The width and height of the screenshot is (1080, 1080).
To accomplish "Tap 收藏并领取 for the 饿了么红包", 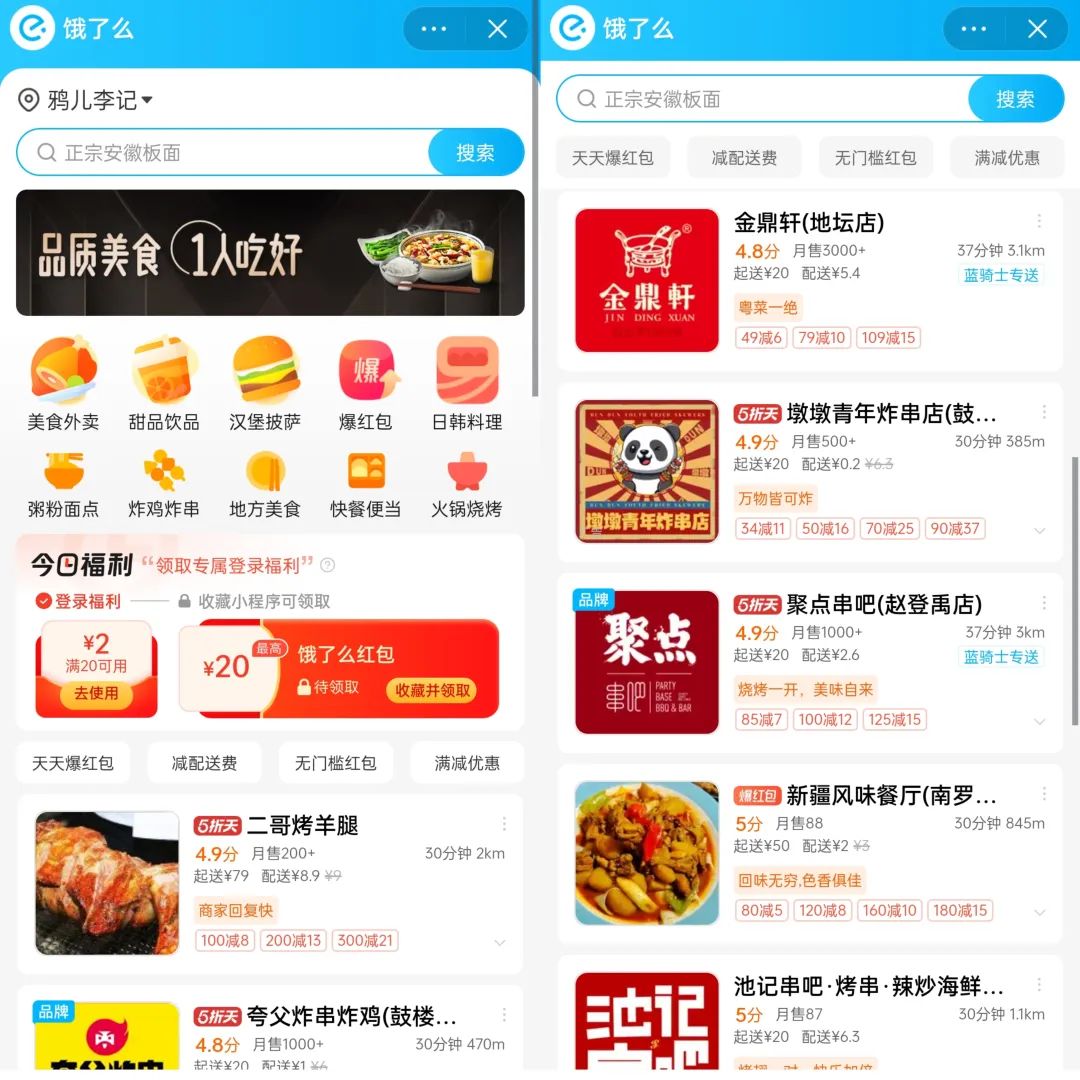I will click(432, 690).
